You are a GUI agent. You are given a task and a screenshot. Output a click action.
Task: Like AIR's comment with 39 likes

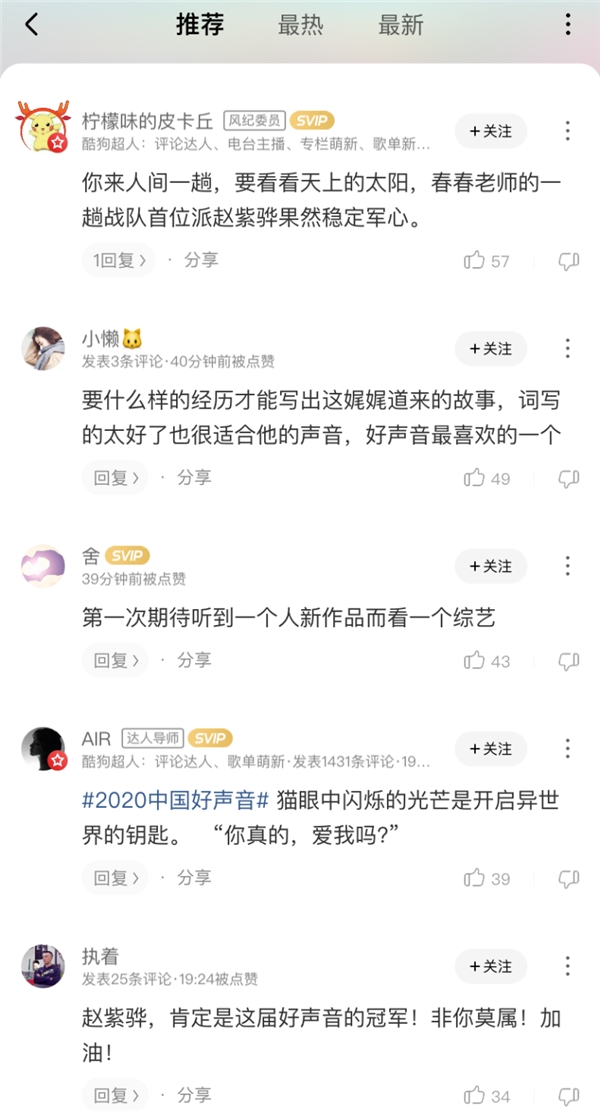click(474, 879)
